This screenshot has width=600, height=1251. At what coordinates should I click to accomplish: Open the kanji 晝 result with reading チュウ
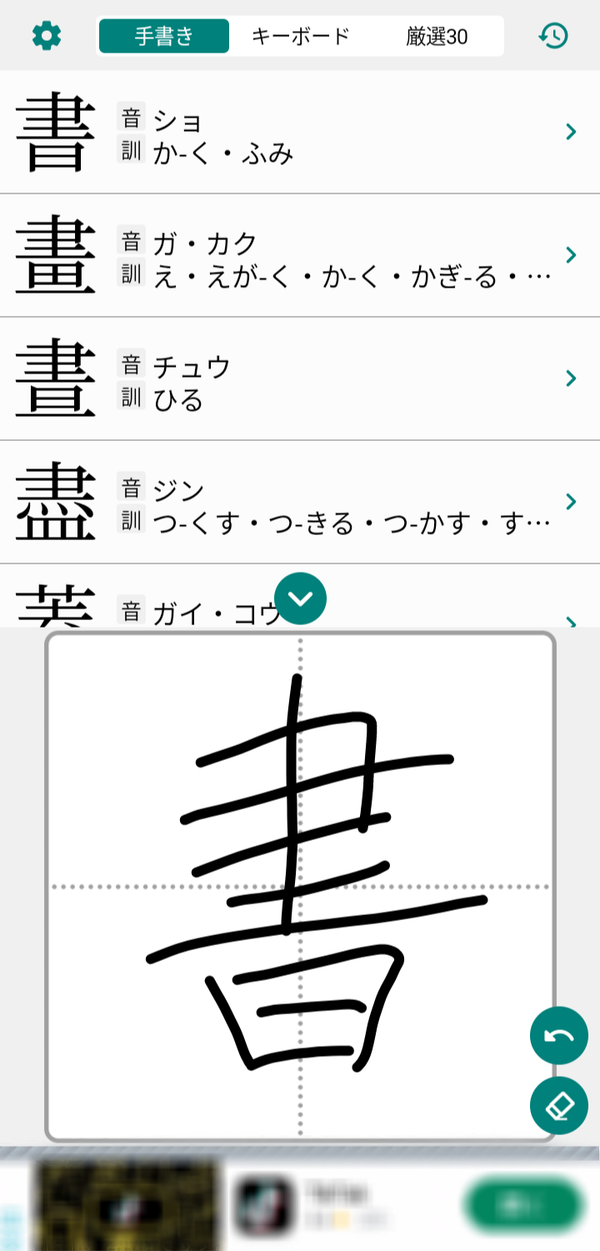click(x=300, y=378)
